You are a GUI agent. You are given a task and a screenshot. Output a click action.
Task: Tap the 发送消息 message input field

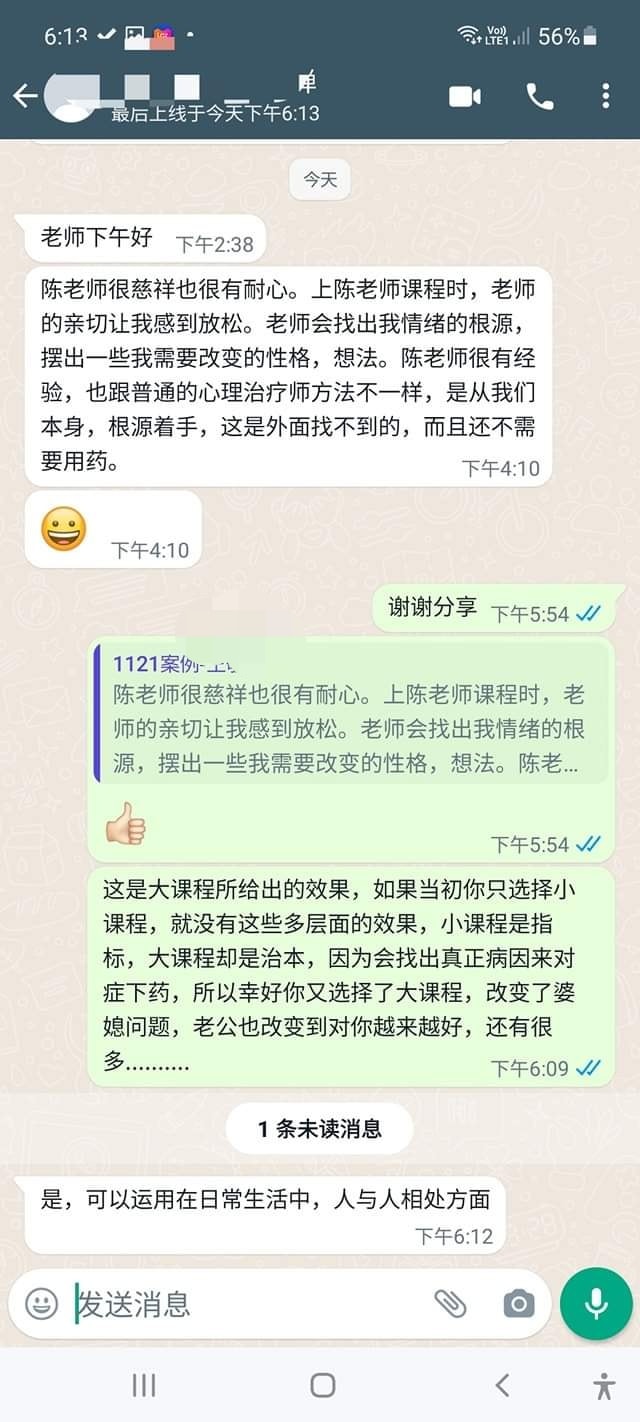coord(250,1303)
